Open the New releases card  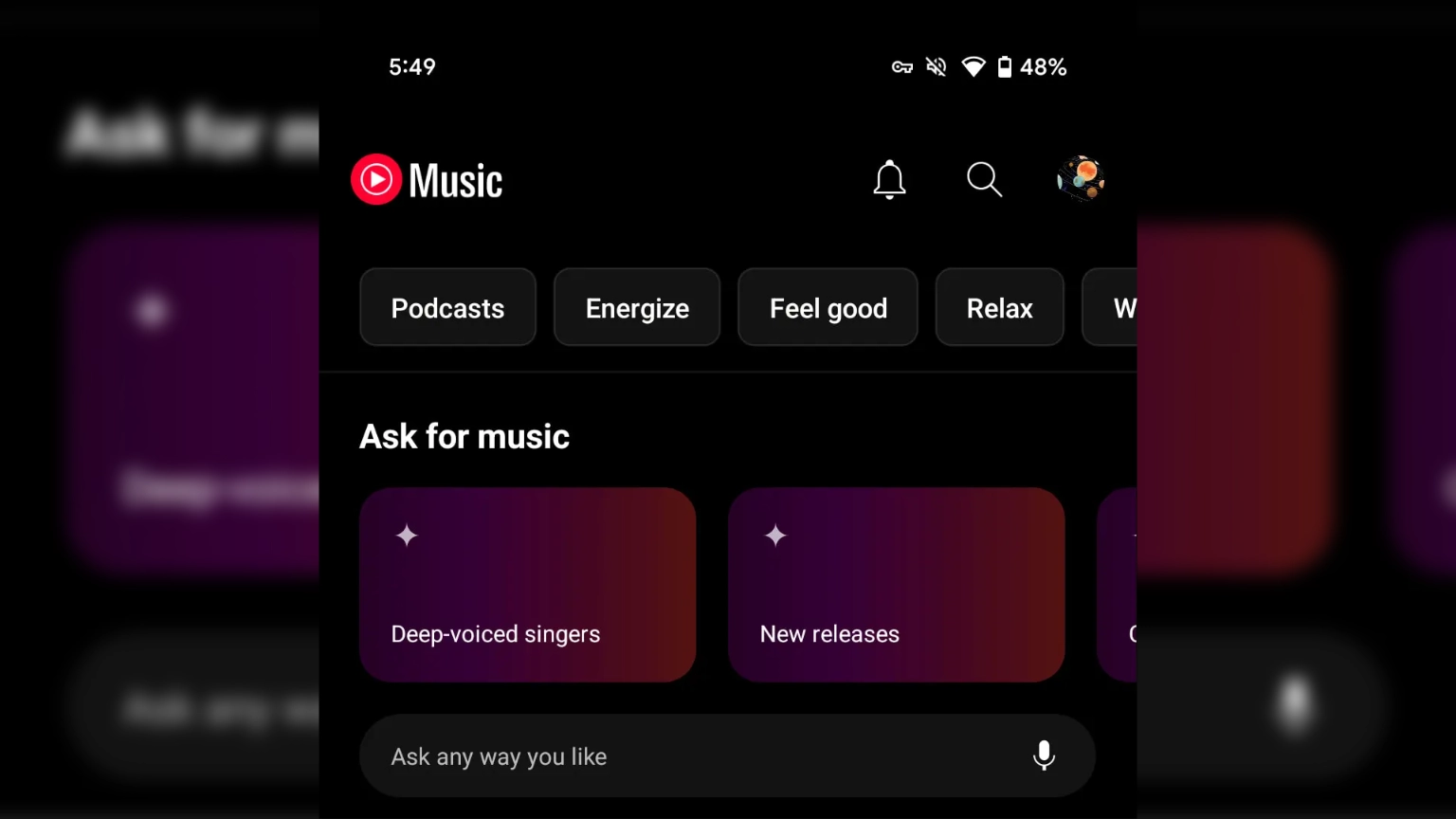896,585
